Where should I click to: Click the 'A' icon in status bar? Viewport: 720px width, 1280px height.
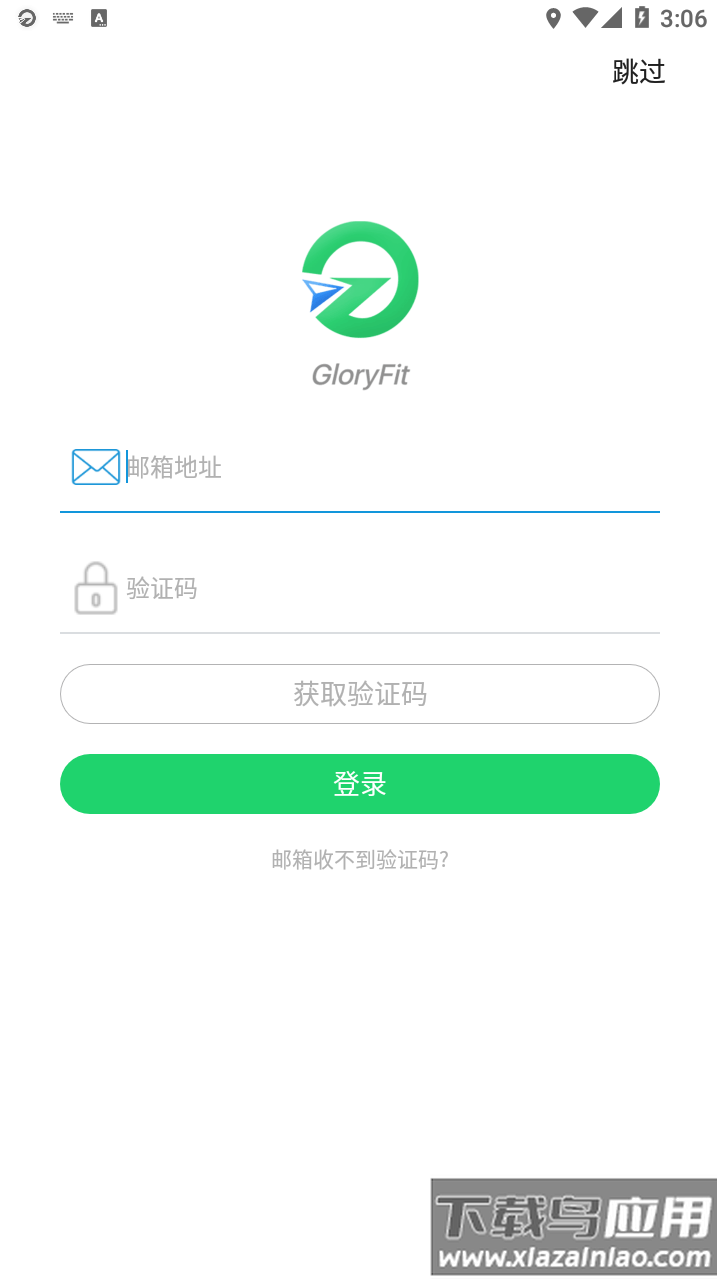coord(98,16)
